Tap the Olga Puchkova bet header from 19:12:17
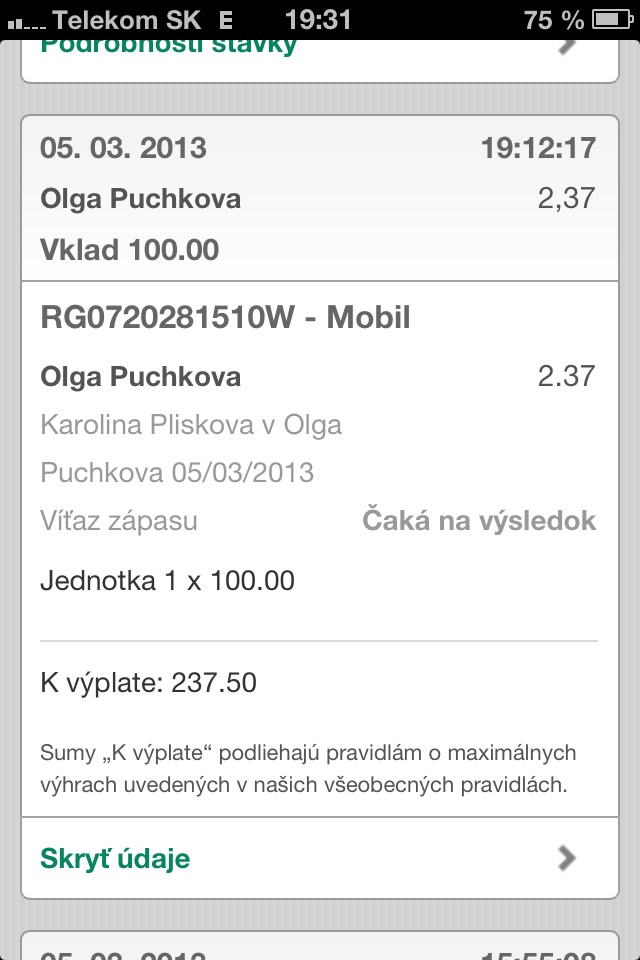This screenshot has width=640, height=960. [x=318, y=198]
